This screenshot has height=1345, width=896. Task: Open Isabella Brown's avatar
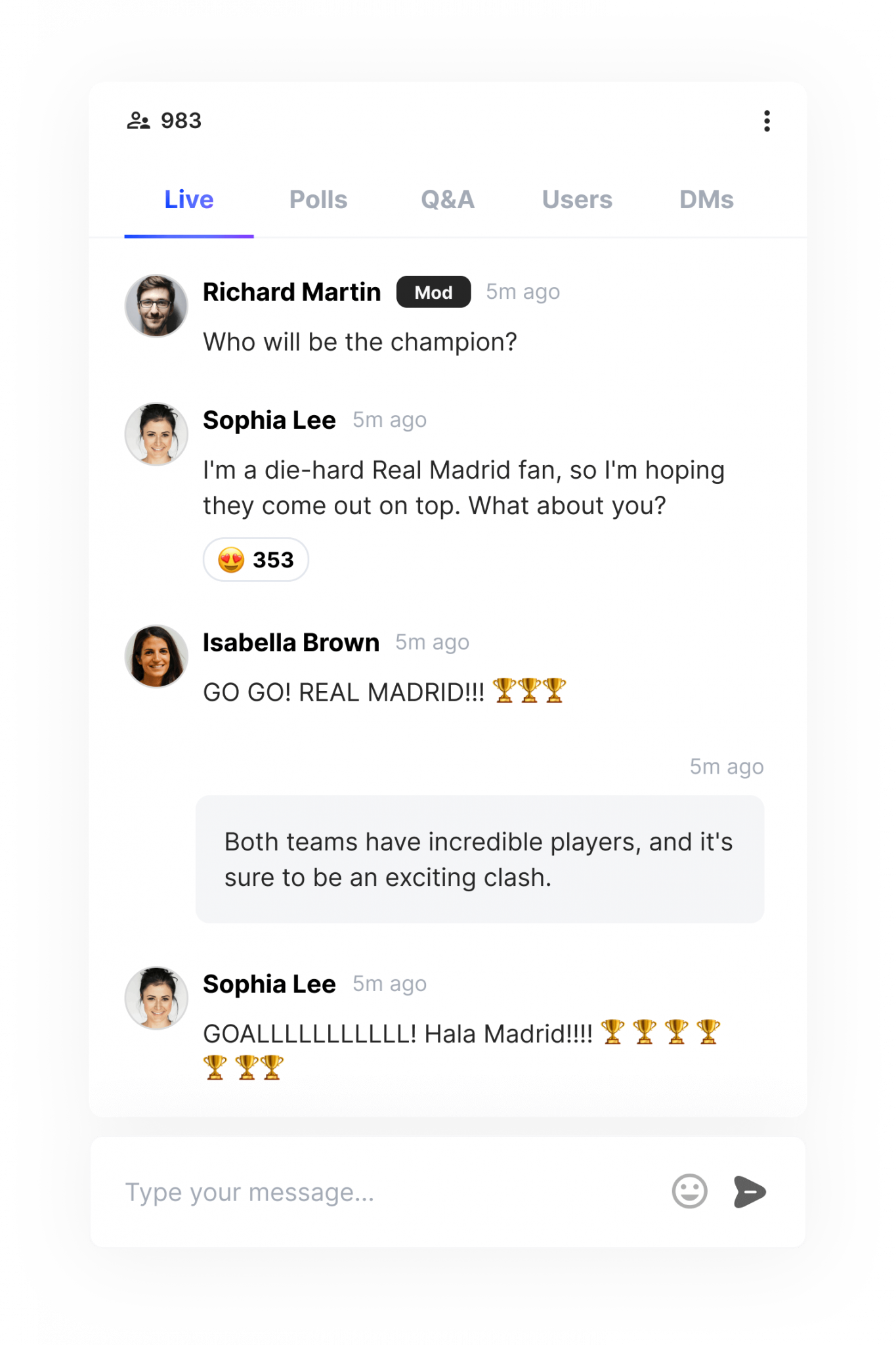point(156,656)
